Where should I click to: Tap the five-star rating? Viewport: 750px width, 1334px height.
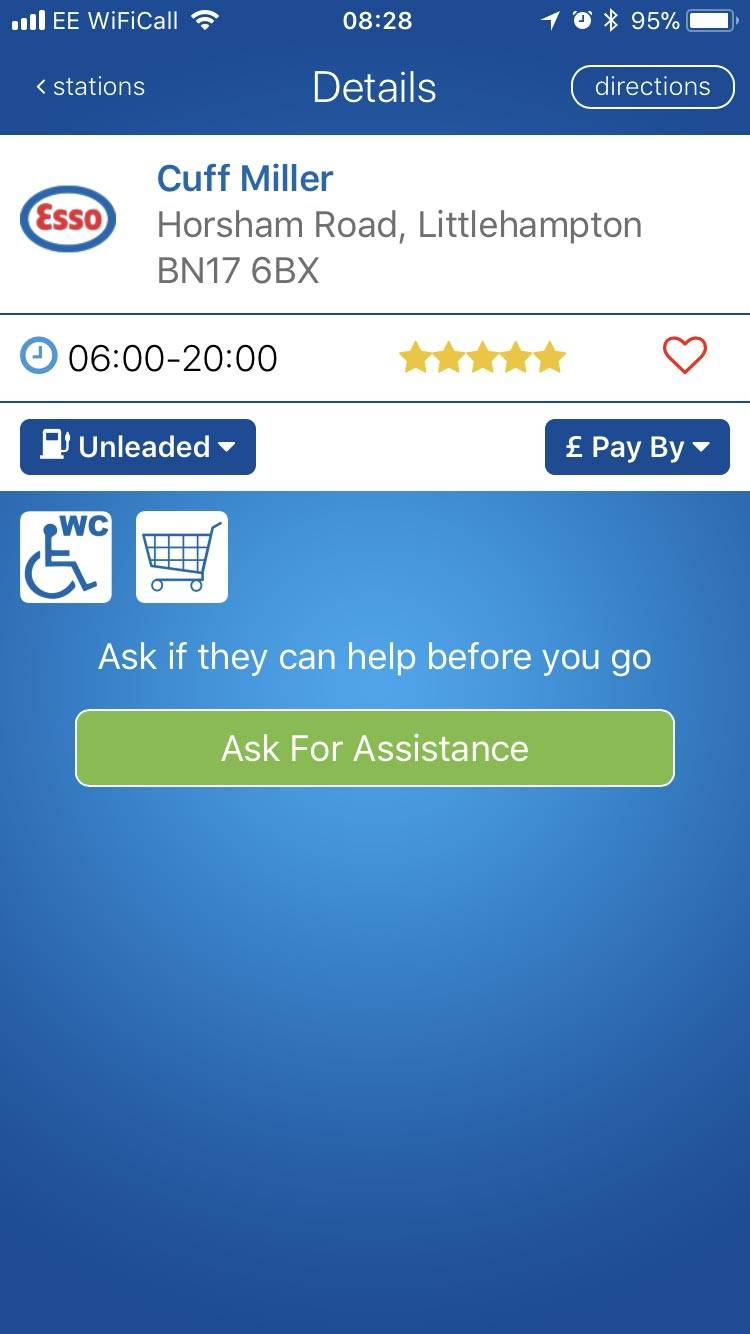[x=482, y=357]
